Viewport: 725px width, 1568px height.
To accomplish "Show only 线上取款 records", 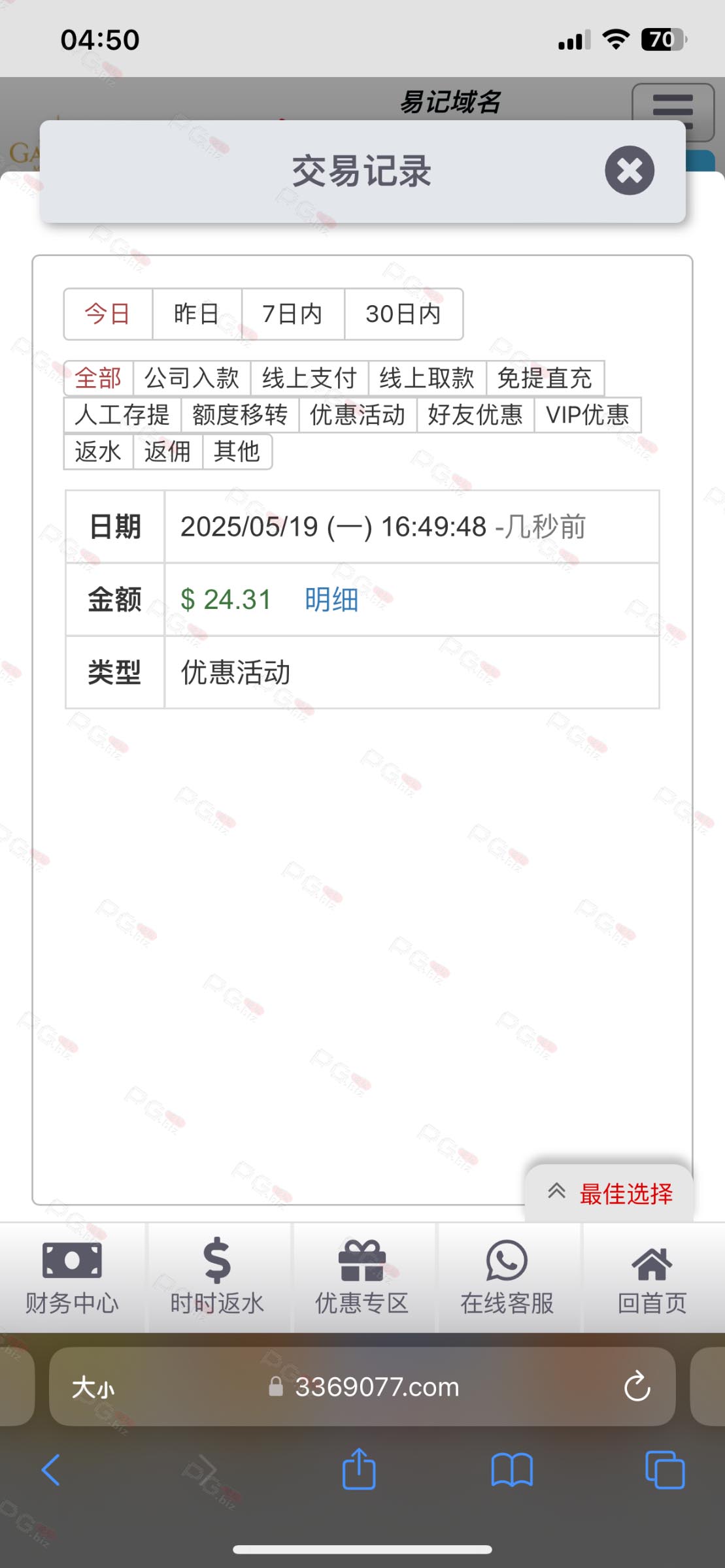I will (427, 378).
